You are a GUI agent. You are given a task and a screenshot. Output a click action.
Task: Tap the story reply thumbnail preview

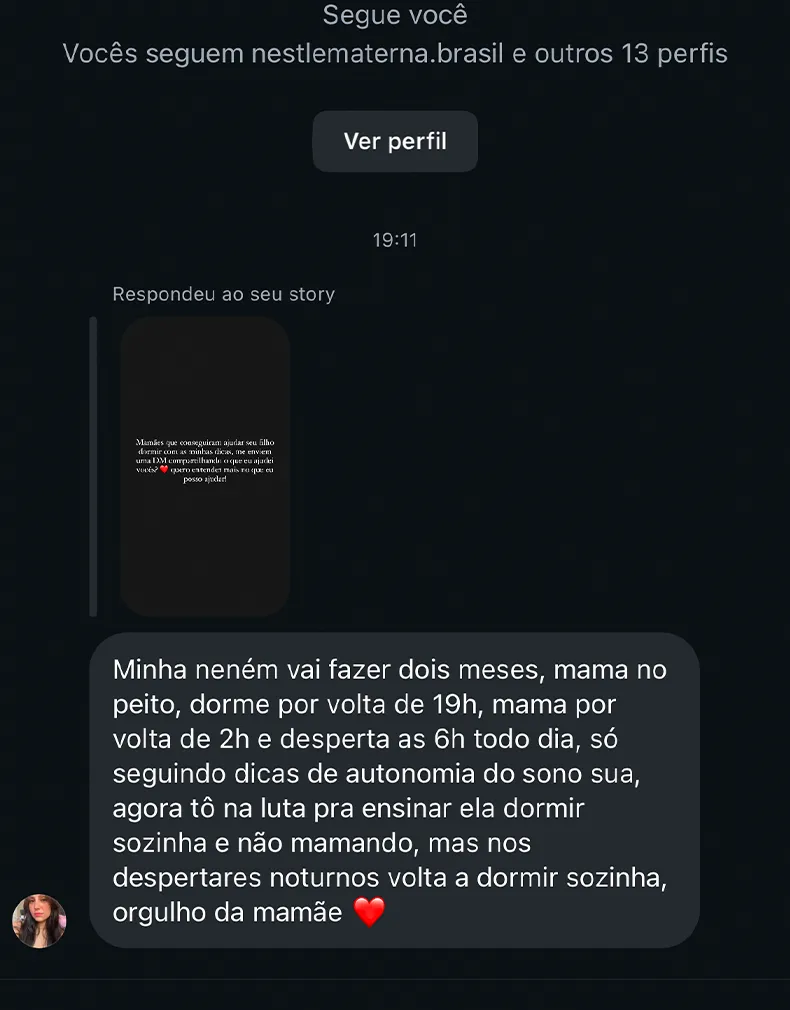pyautogui.click(x=204, y=464)
